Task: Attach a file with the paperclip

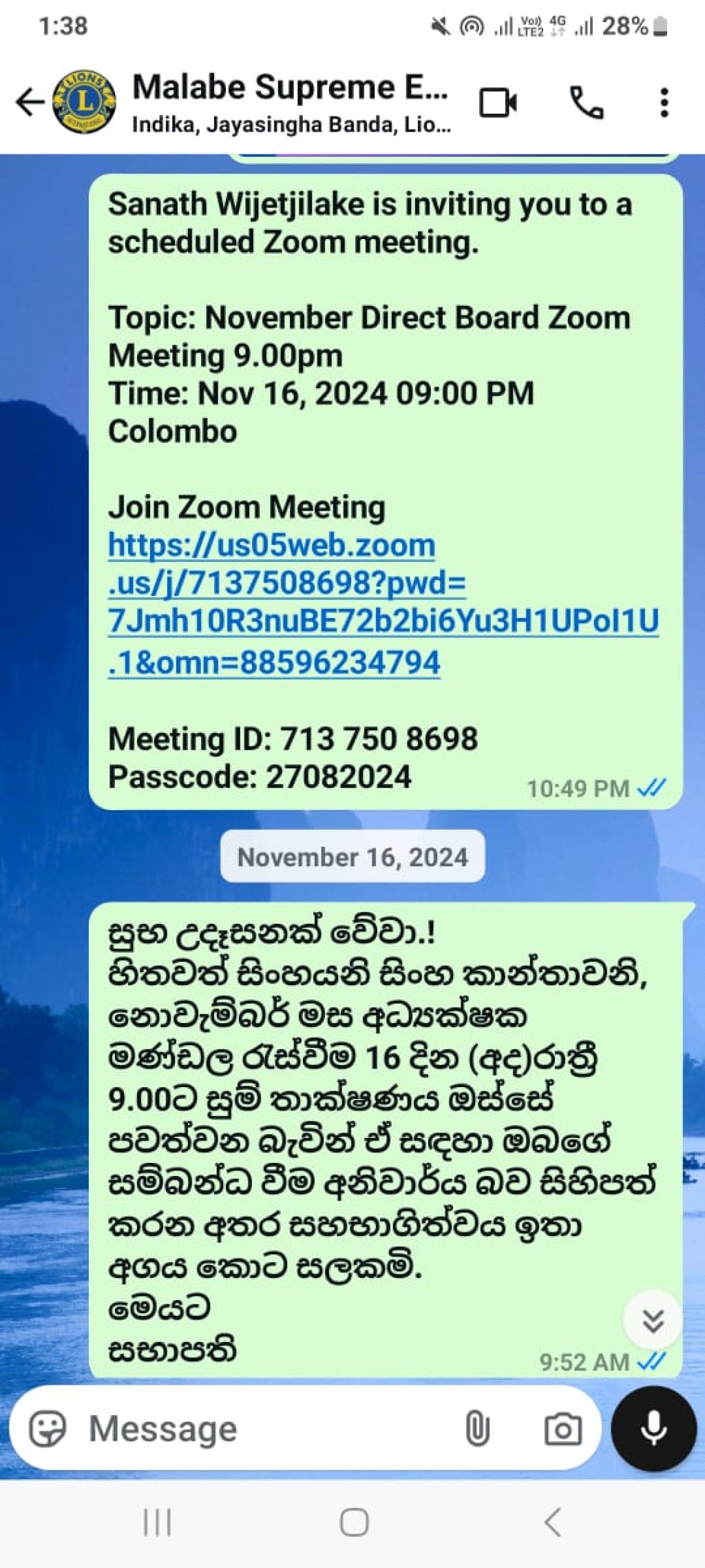Action: coord(476,1429)
